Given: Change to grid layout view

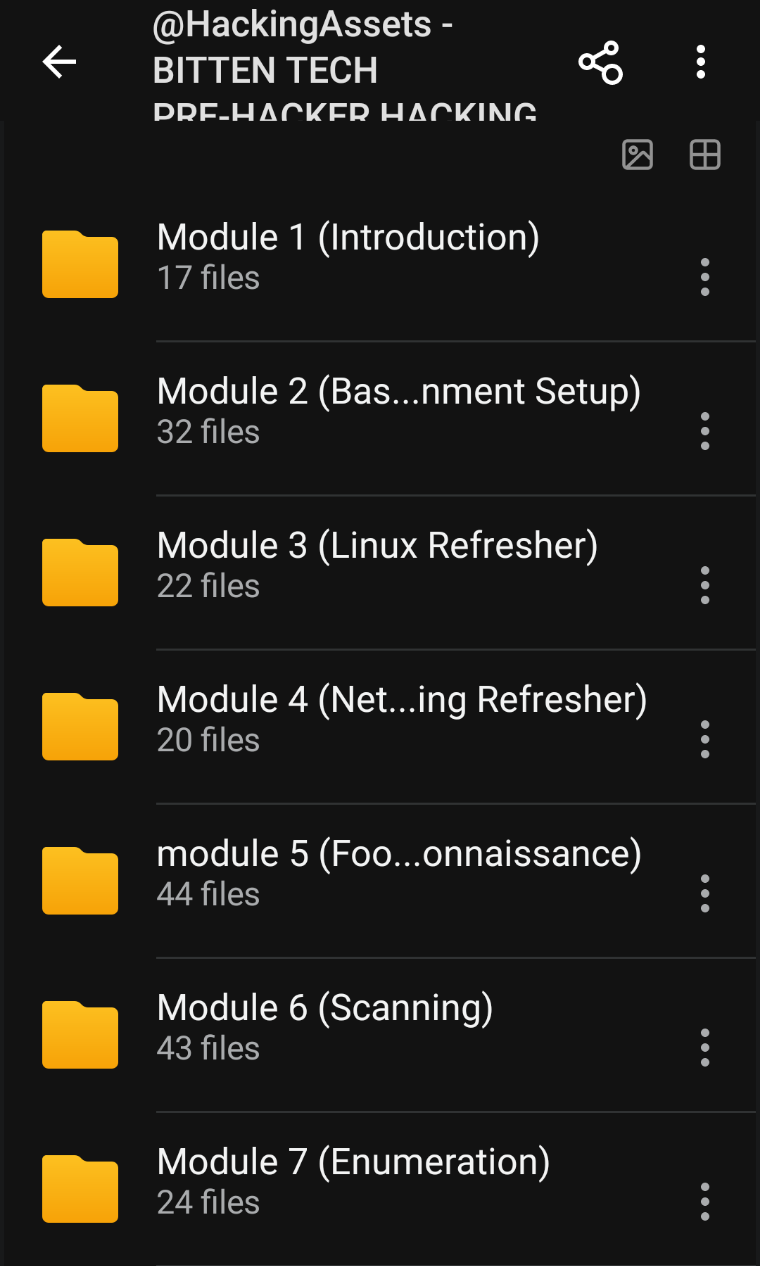Looking at the screenshot, I should (705, 155).
